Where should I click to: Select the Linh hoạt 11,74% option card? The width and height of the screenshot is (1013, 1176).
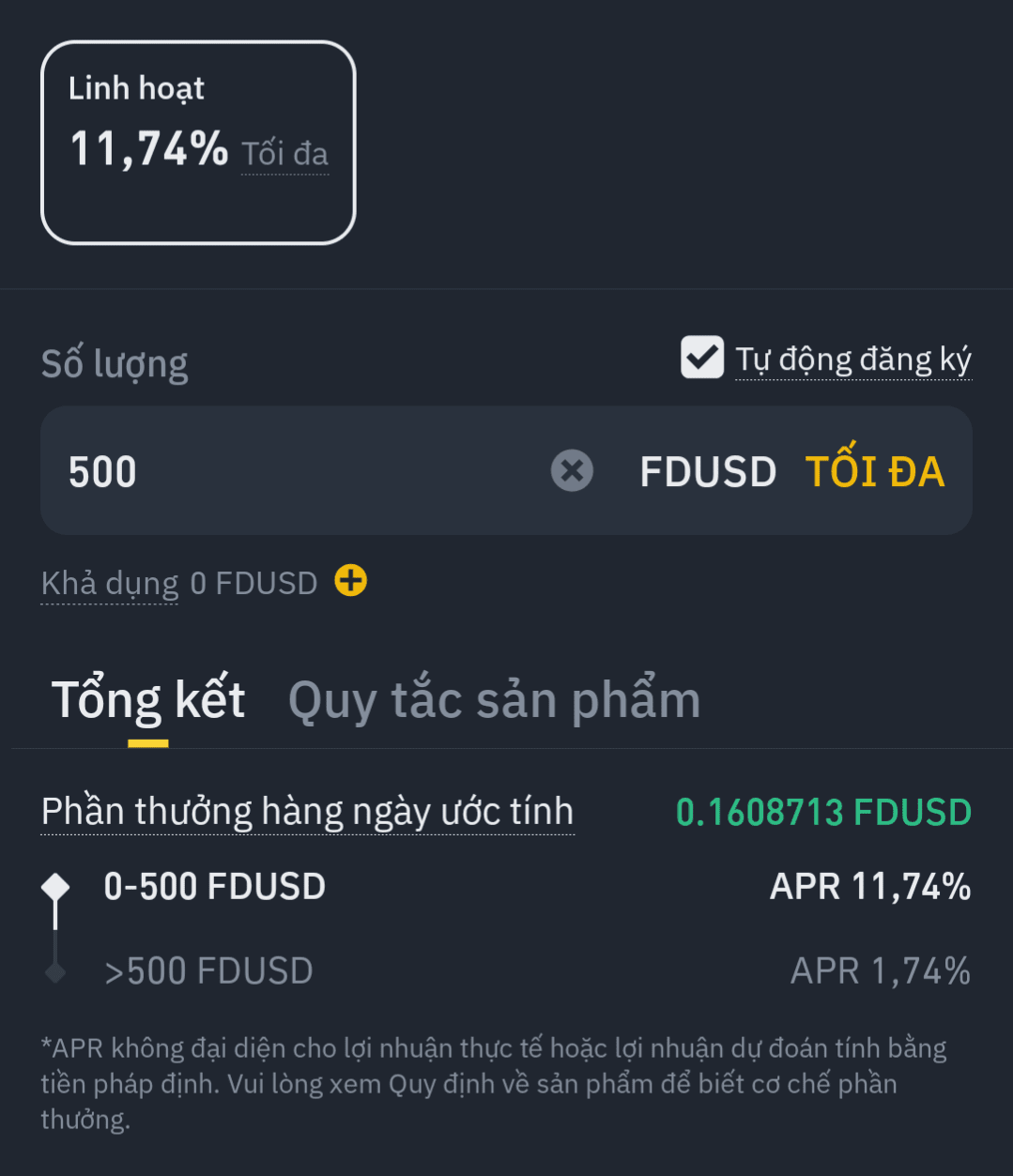[x=198, y=143]
